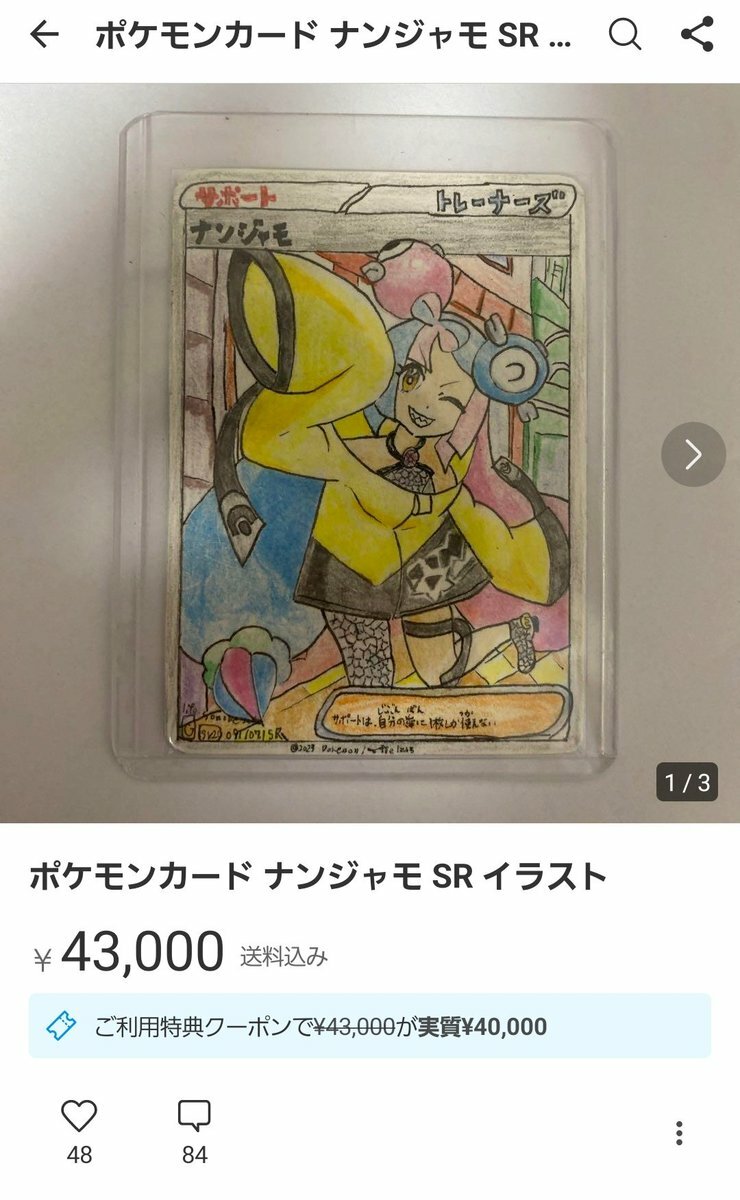740x1200 pixels.
Task: Open the coupon discount banner
Action: tap(370, 1026)
